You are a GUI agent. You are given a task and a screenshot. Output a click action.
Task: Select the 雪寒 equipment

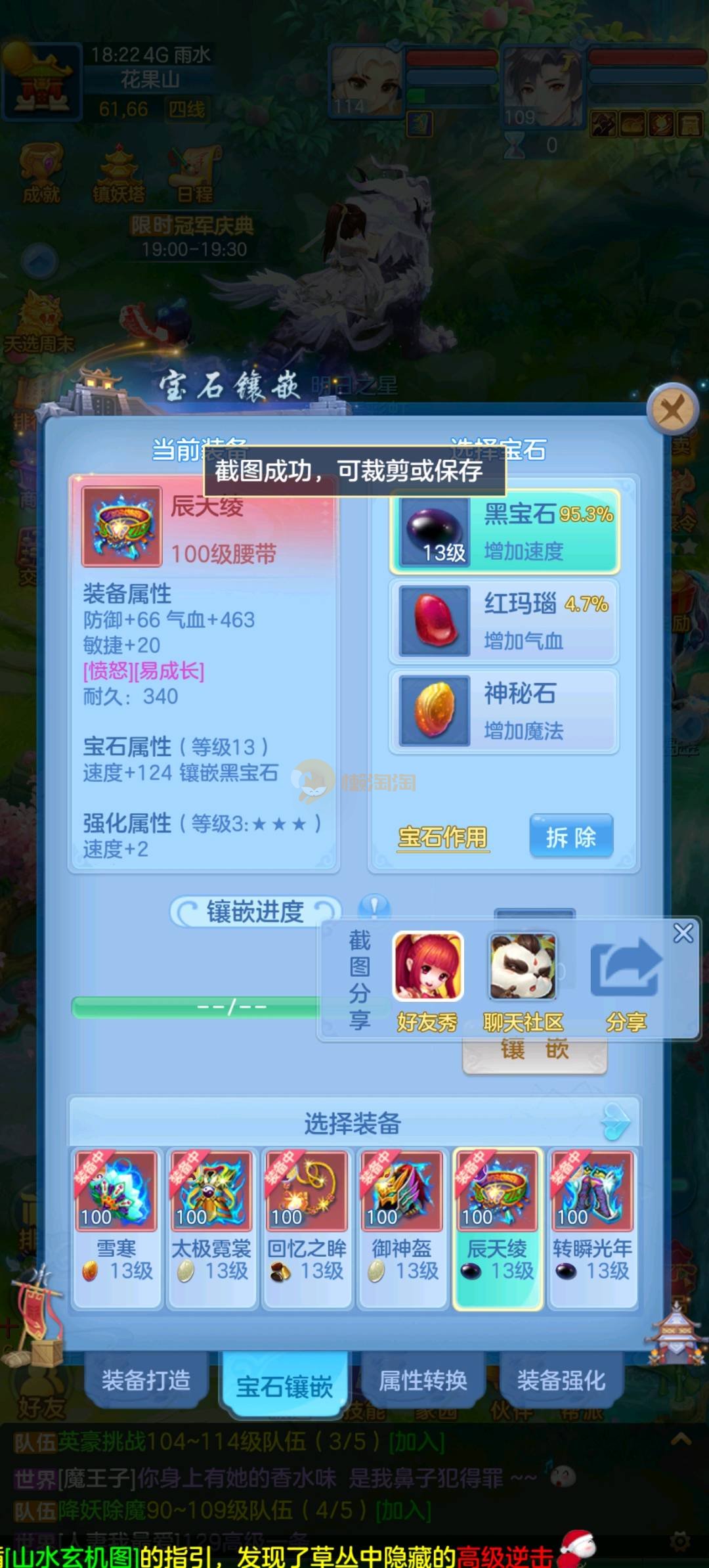pyautogui.click(x=116, y=1227)
